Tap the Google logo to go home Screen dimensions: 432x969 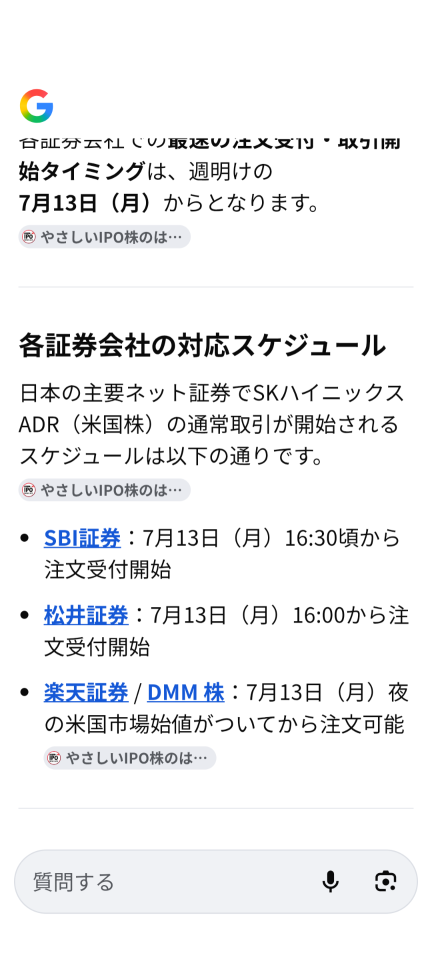pos(36,106)
